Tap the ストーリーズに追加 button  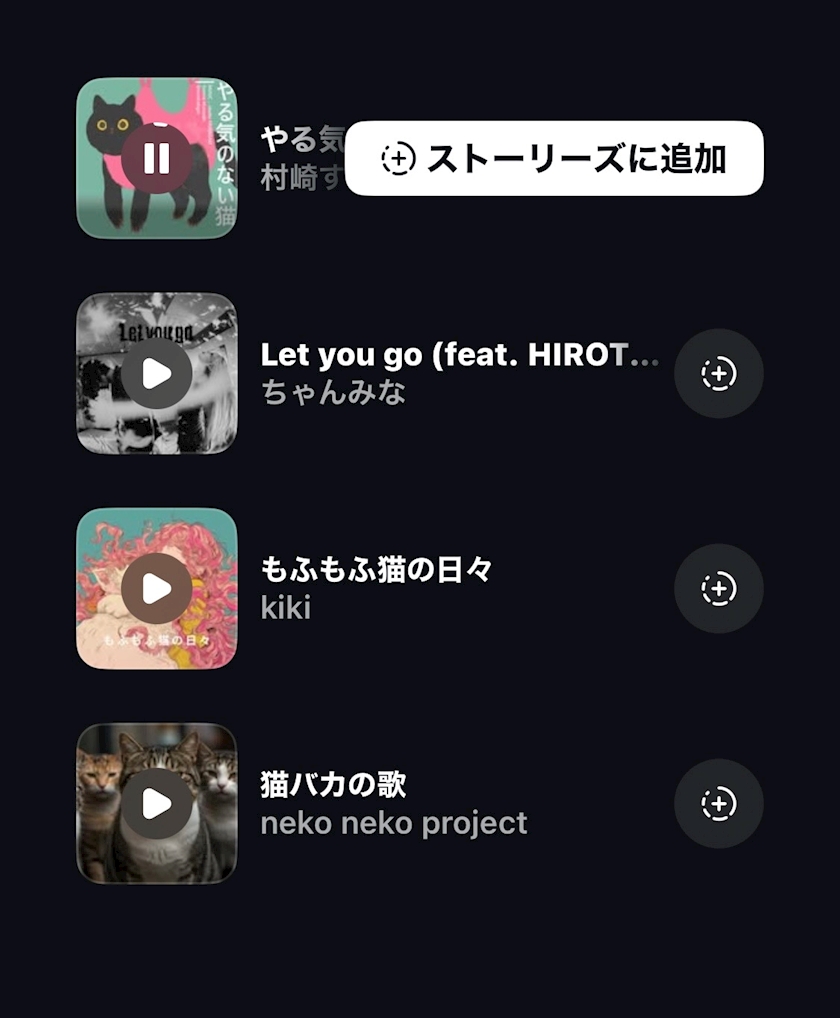554,158
